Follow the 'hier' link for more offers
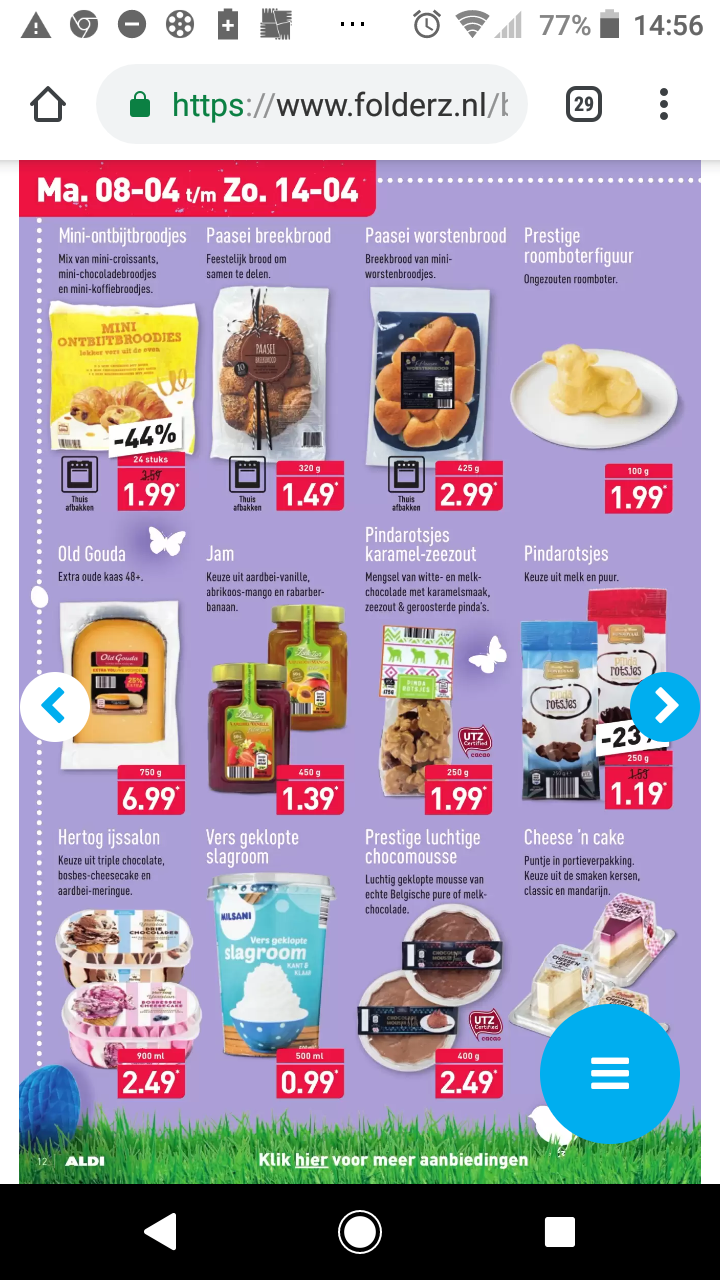The width and height of the screenshot is (720, 1280). pos(311,1160)
